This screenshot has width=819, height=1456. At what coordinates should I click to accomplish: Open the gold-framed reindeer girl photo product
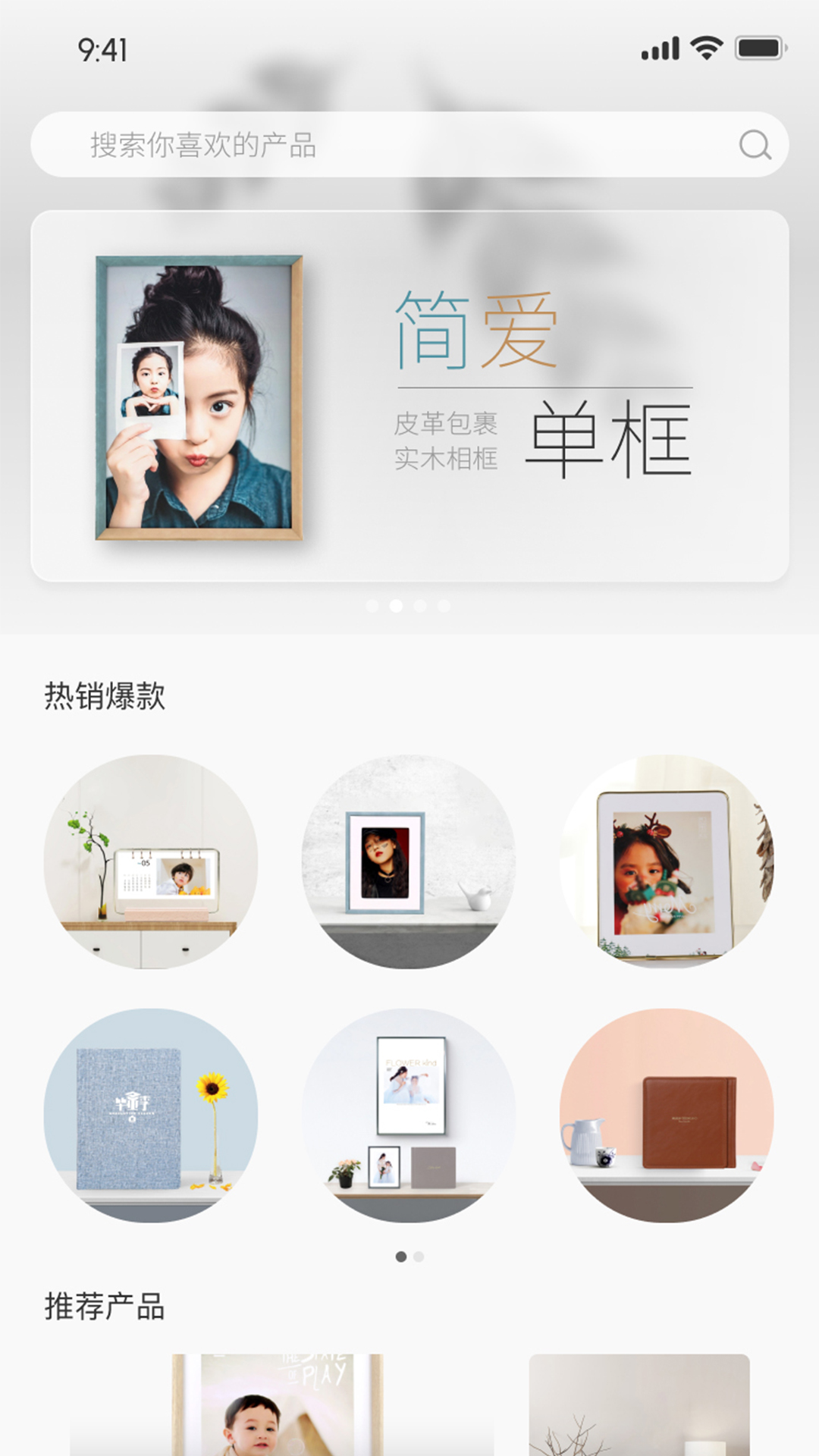[x=667, y=861]
